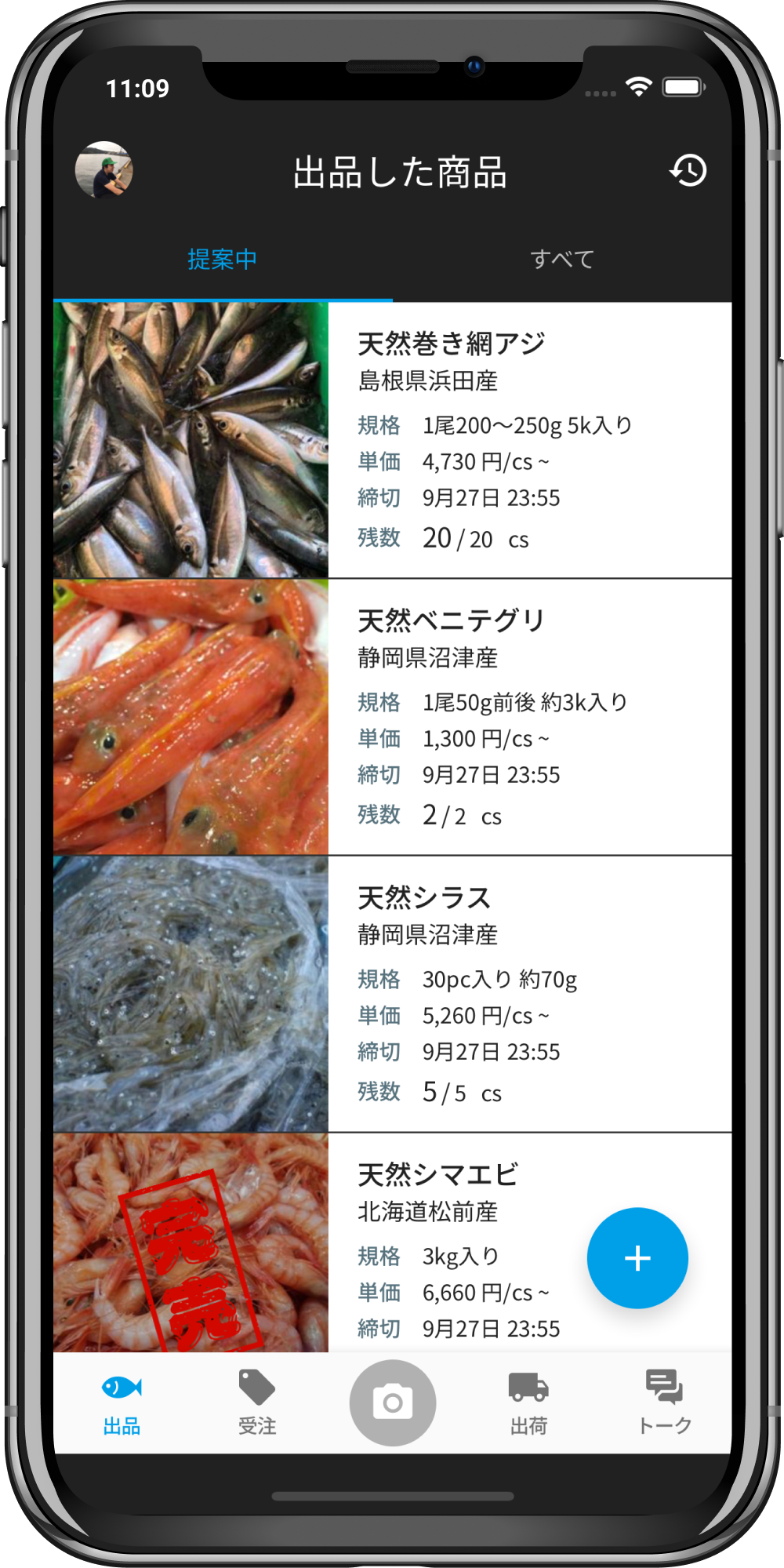784x1568 pixels.
Task: Switch to the すべて tab
Action: [562, 259]
